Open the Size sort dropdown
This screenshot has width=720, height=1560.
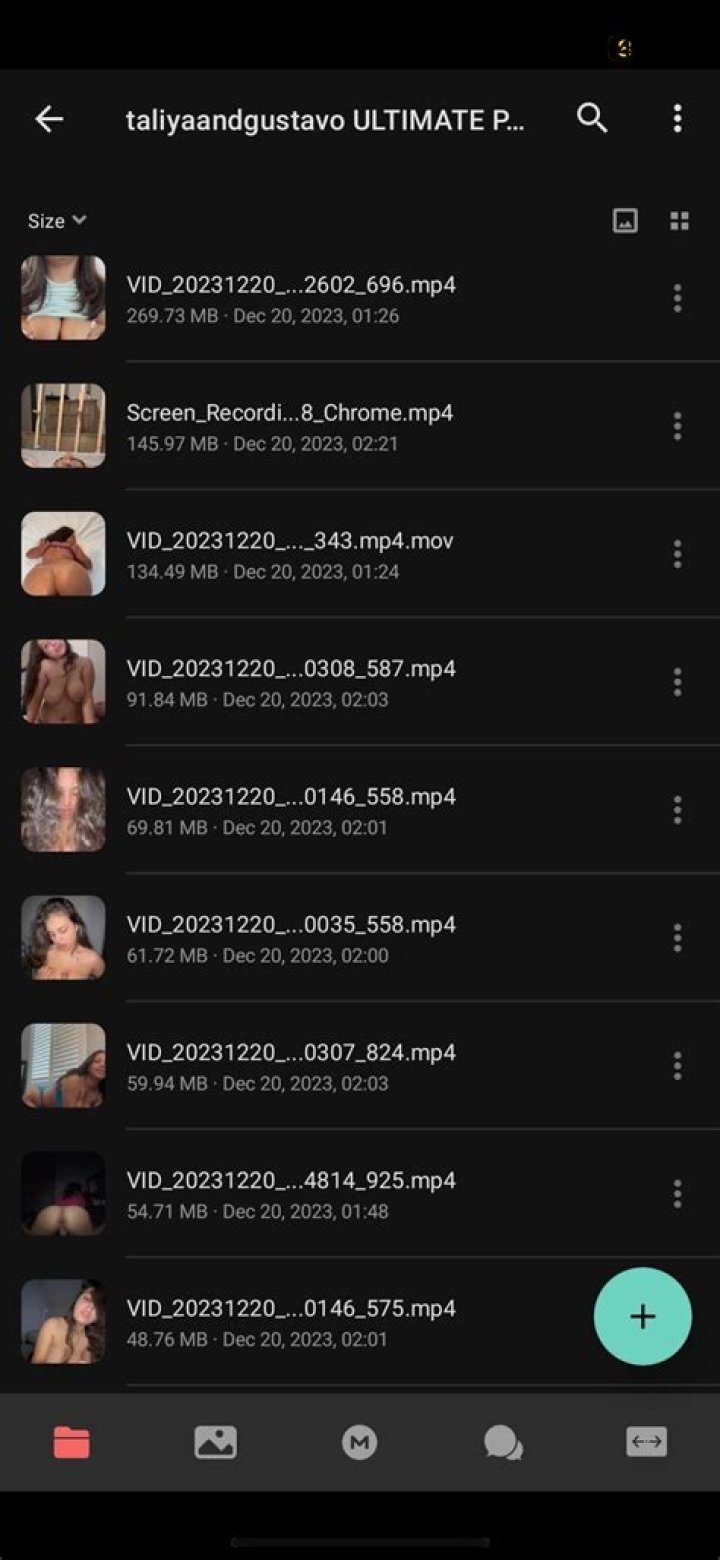(x=57, y=221)
